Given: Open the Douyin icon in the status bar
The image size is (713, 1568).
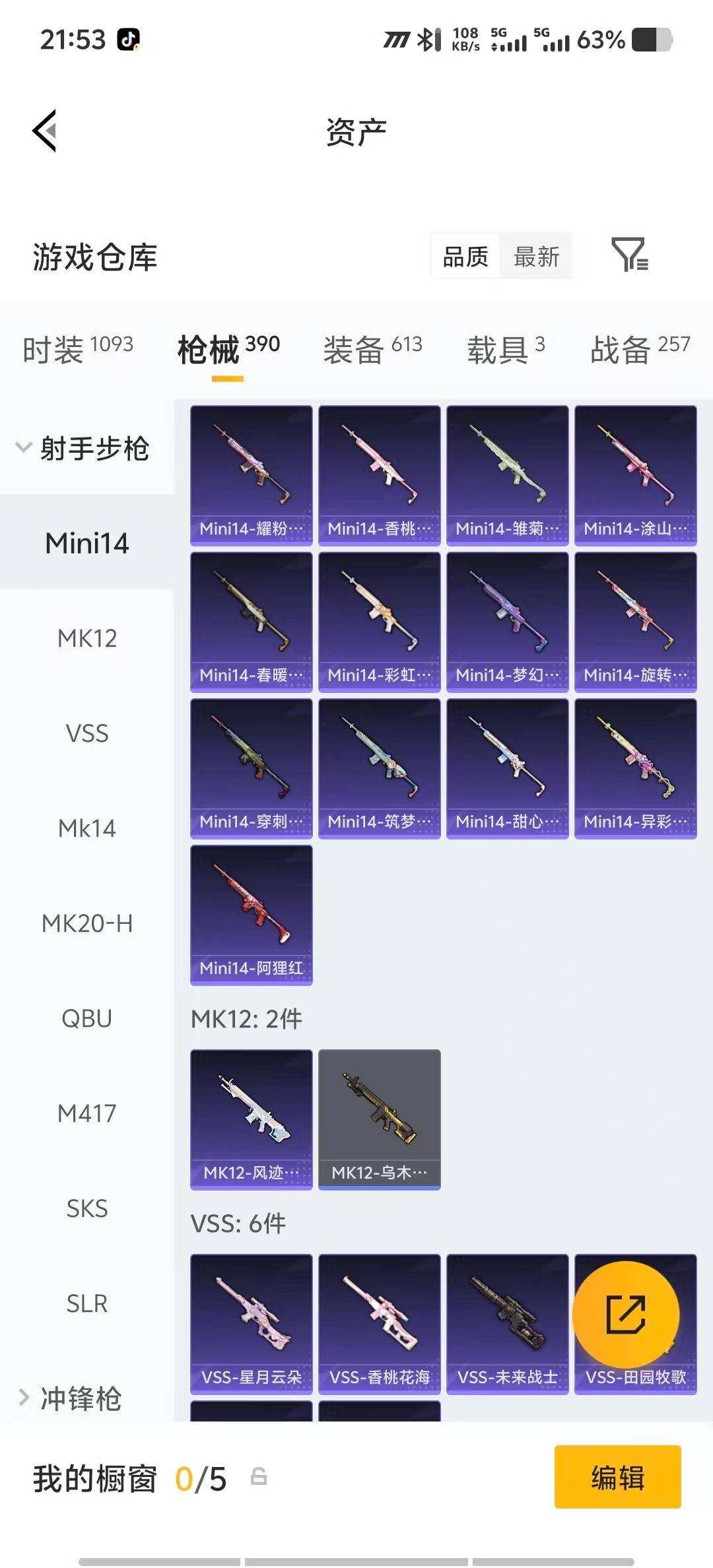Looking at the screenshot, I should [x=129, y=40].
